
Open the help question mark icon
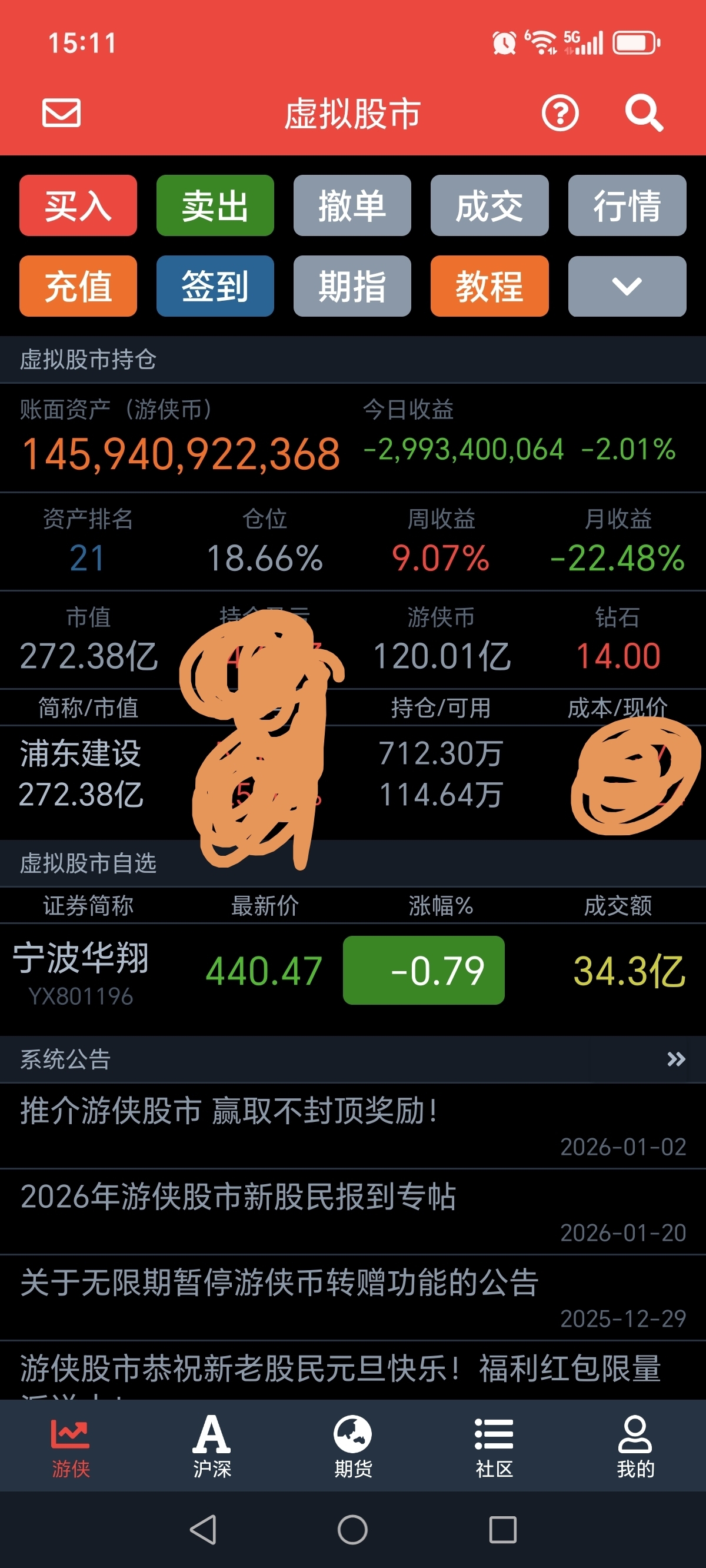(x=560, y=113)
